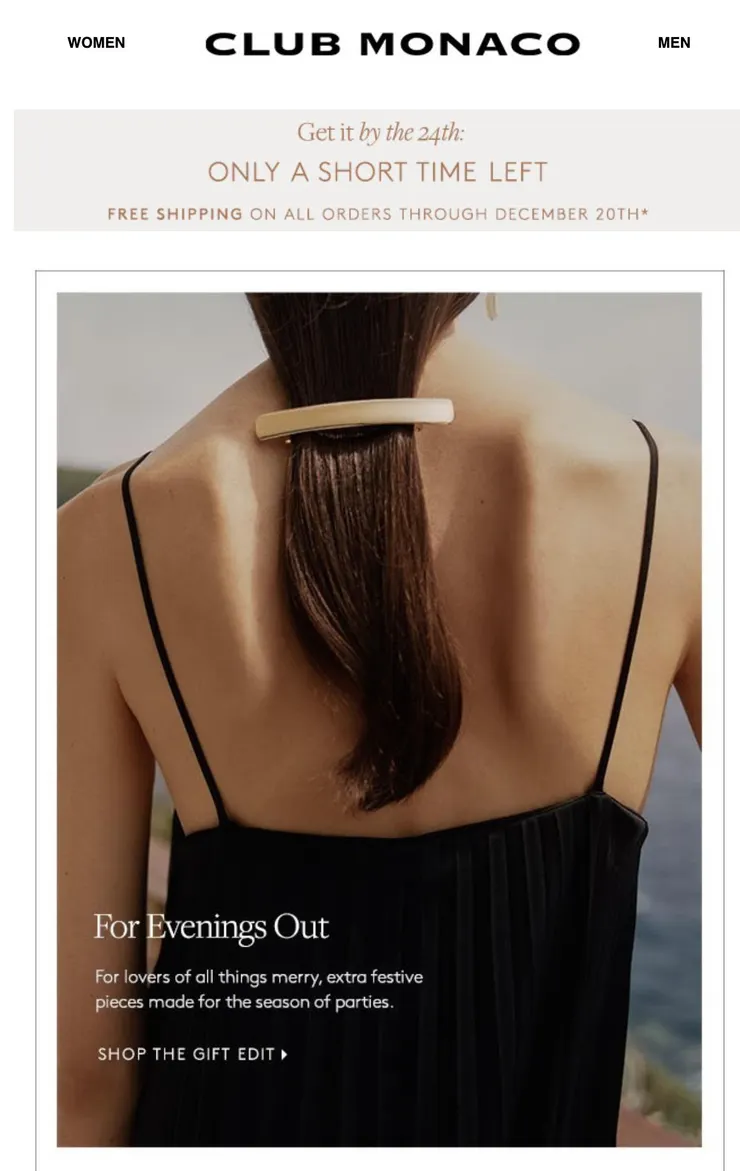This screenshot has height=1171, width=740.
Task: Open the WOMEN section link
Action: tap(96, 43)
